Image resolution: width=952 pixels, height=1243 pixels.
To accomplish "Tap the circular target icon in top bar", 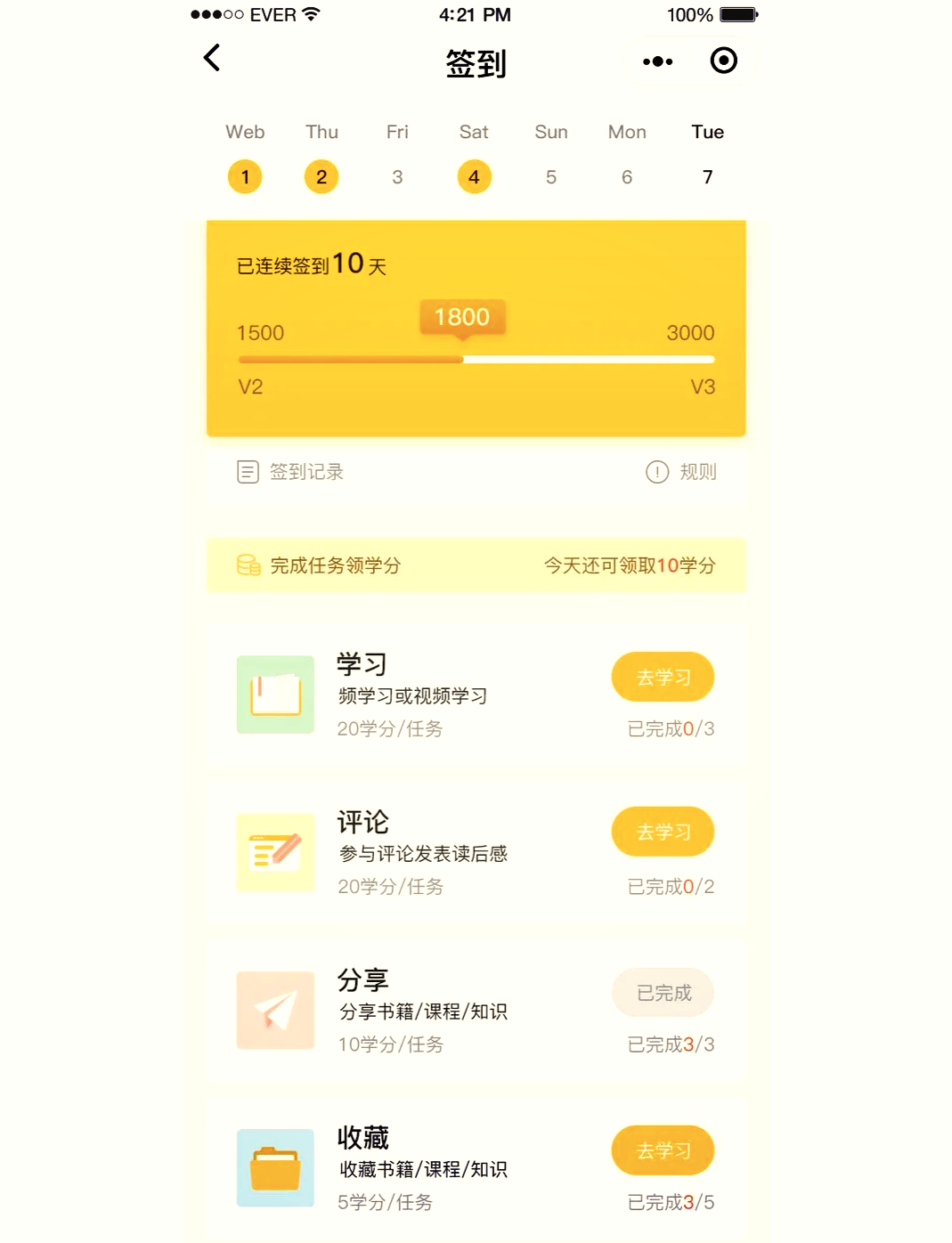I will (724, 61).
